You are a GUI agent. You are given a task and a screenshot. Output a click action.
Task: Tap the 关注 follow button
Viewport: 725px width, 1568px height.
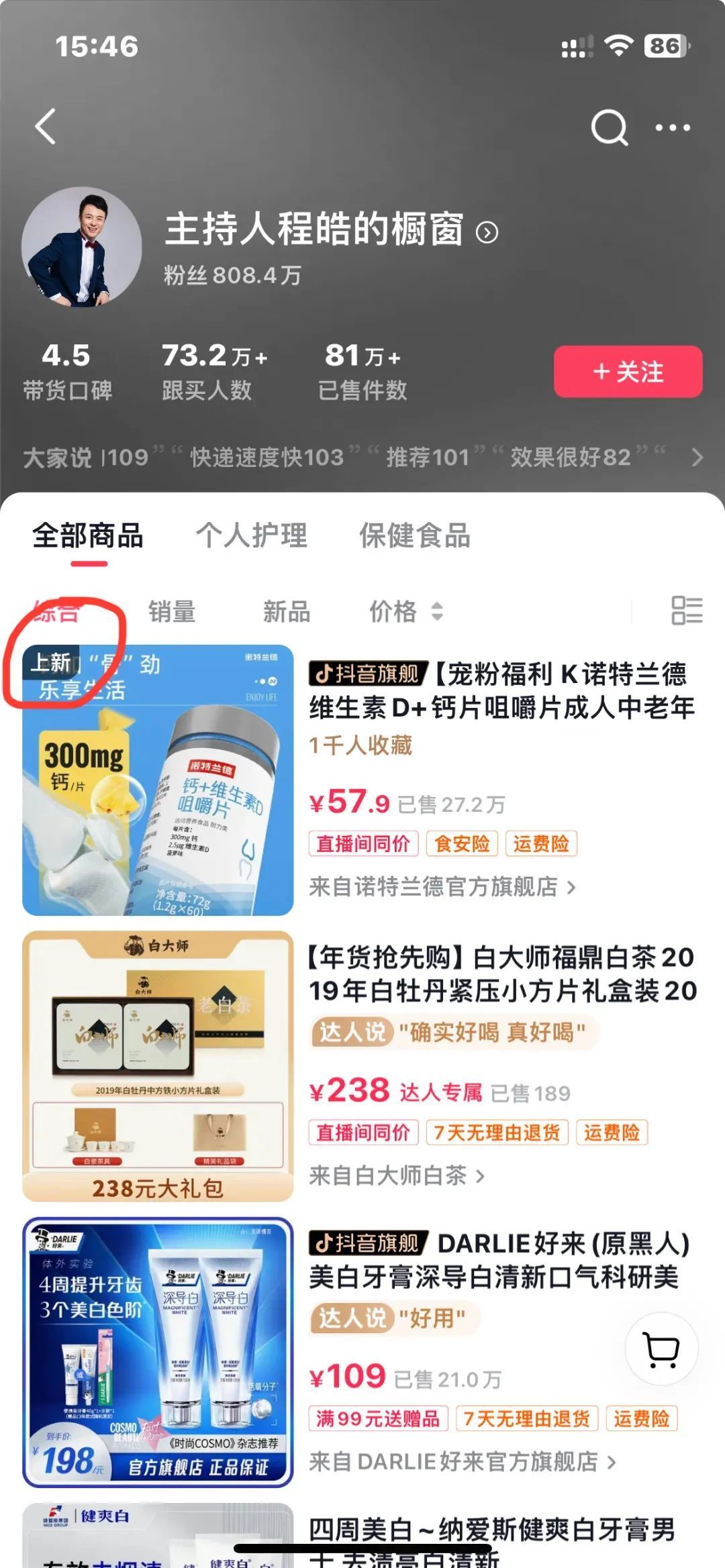point(628,371)
